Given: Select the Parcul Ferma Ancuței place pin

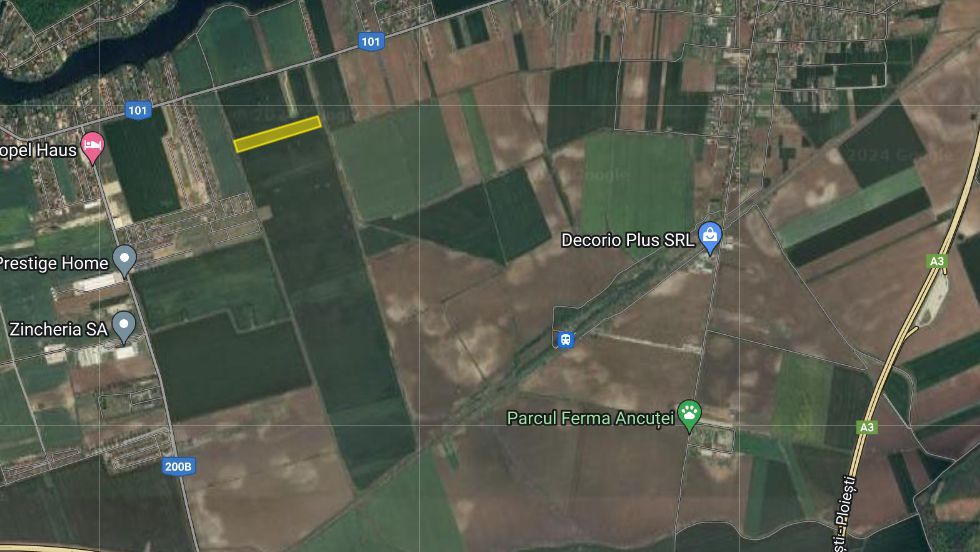Looking at the screenshot, I should click(689, 414).
